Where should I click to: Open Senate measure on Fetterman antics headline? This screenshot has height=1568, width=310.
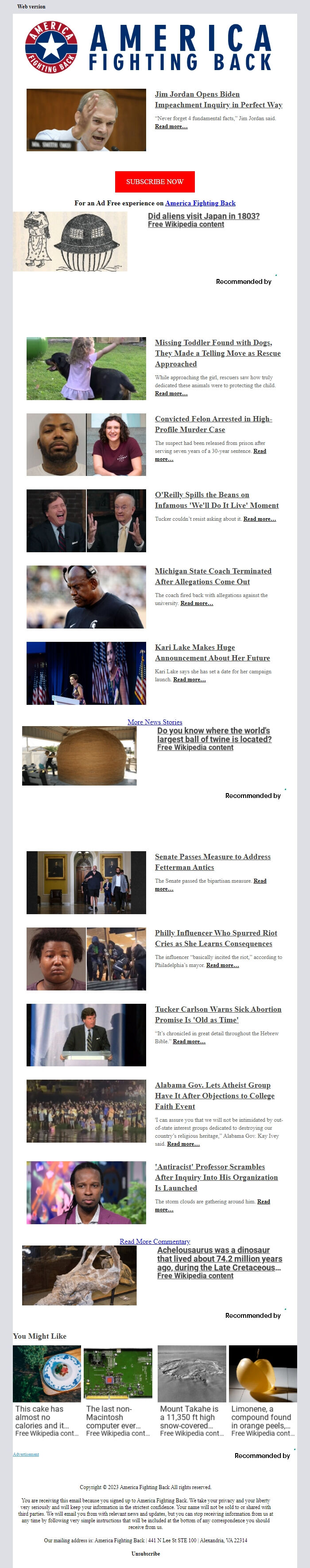212,862
